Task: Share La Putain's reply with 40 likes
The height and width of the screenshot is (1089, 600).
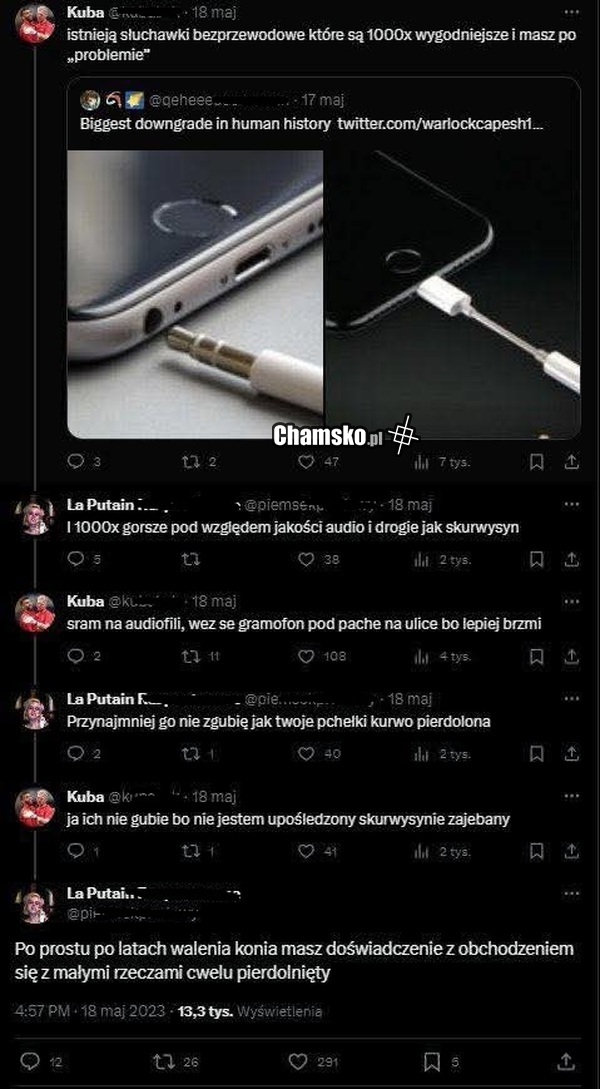Action: (x=571, y=754)
